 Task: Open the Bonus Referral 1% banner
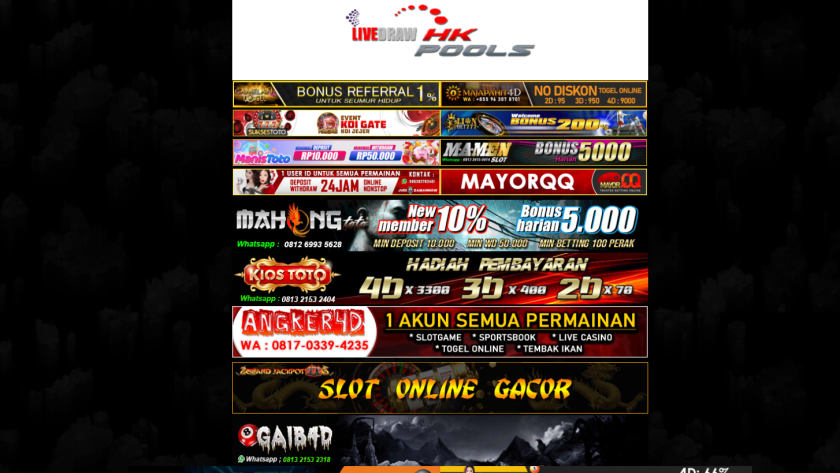(336, 94)
